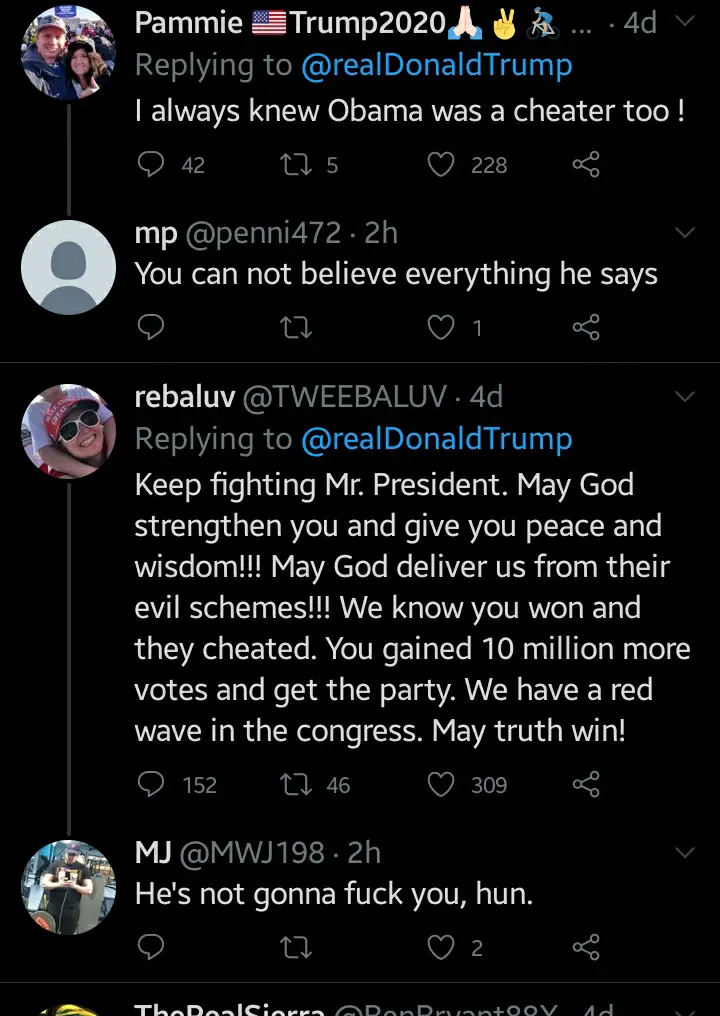Open dropdown arrow on MJ's tweet
The width and height of the screenshot is (720, 1016).
pyautogui.click(x=685, y=853)
